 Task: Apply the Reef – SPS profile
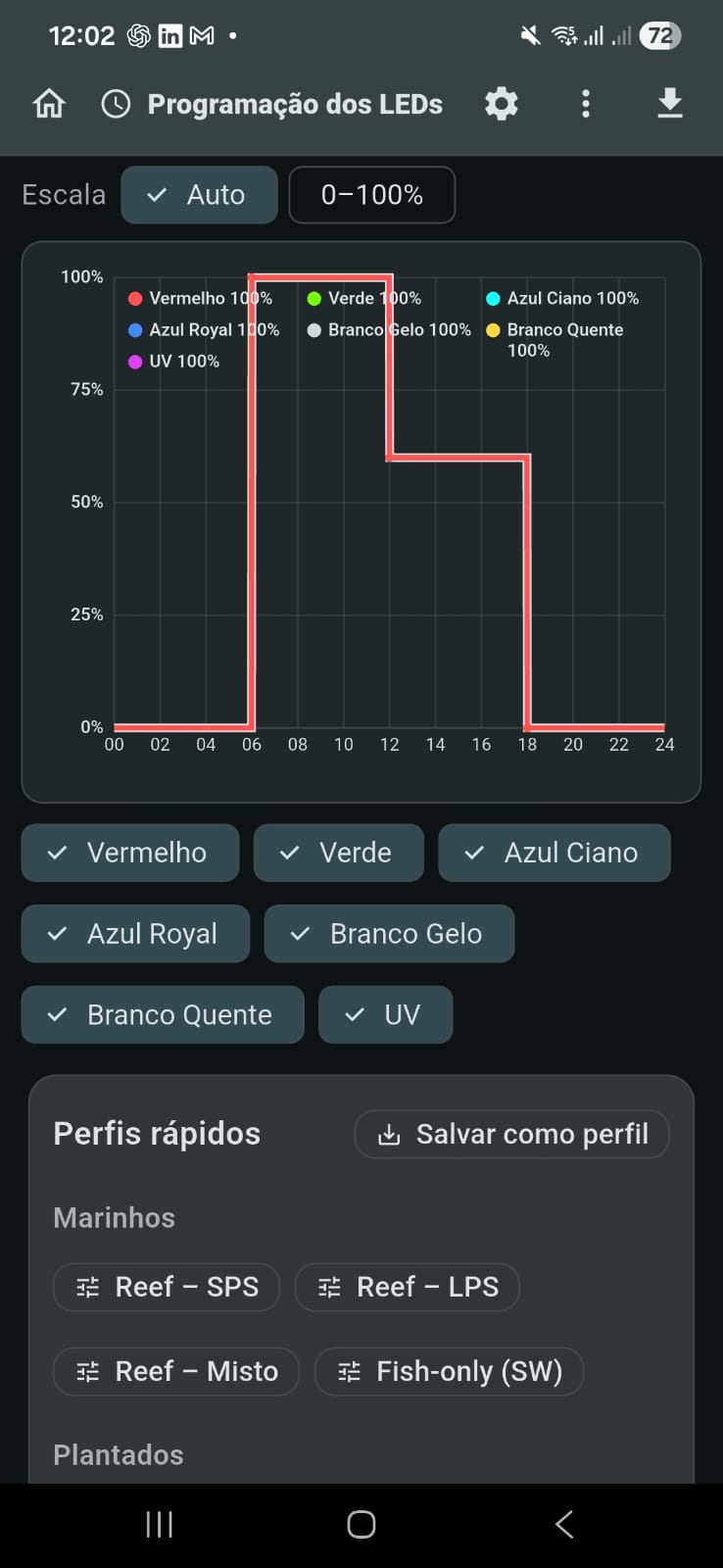(167, 1287)
